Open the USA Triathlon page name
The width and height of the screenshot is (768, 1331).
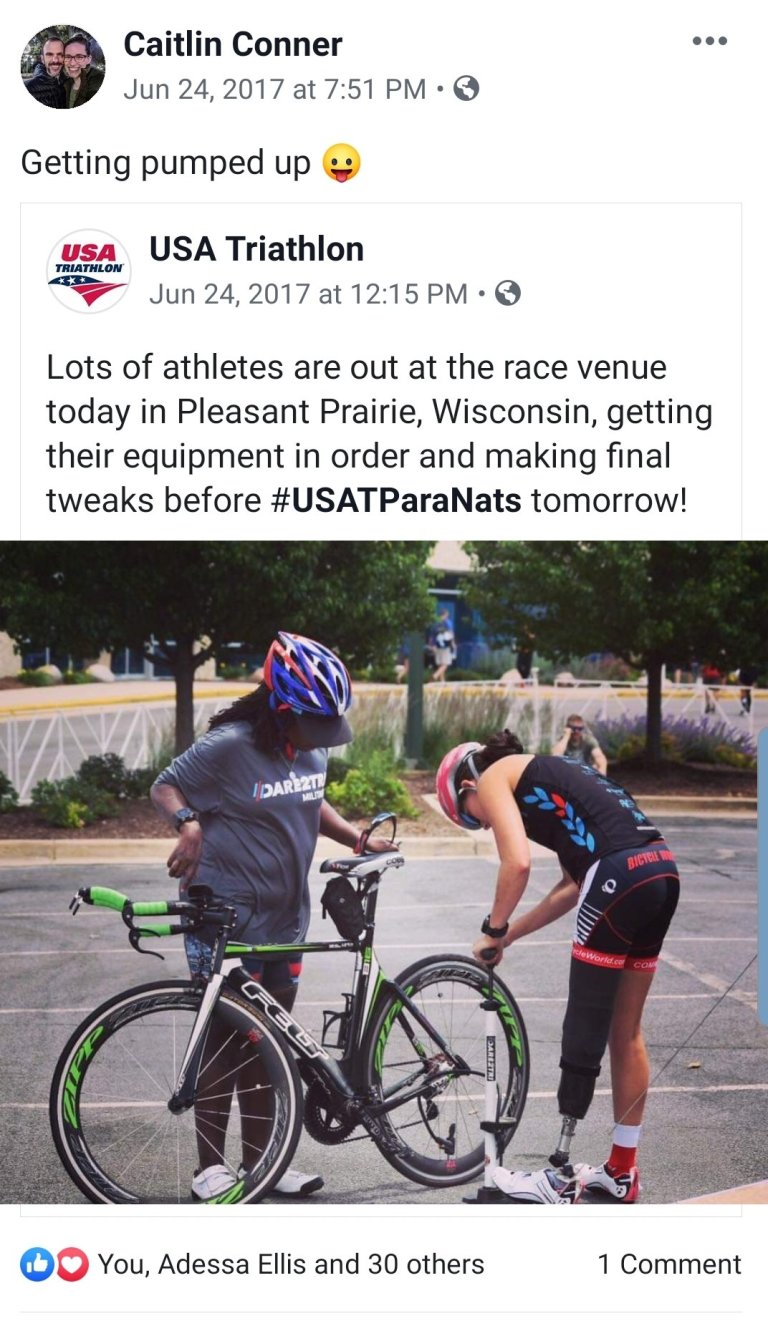point(256,249)
